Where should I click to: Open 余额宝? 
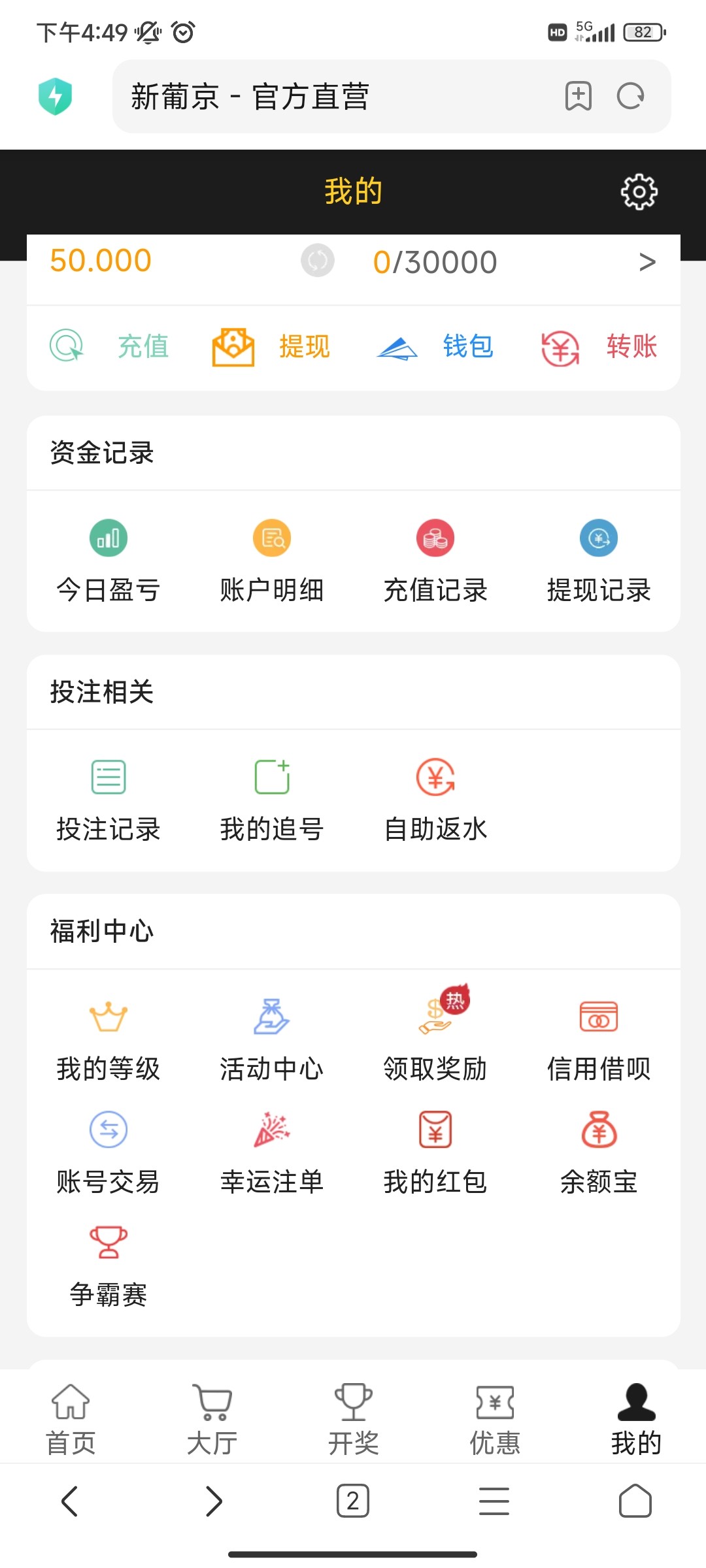(x=599, y=1152)
